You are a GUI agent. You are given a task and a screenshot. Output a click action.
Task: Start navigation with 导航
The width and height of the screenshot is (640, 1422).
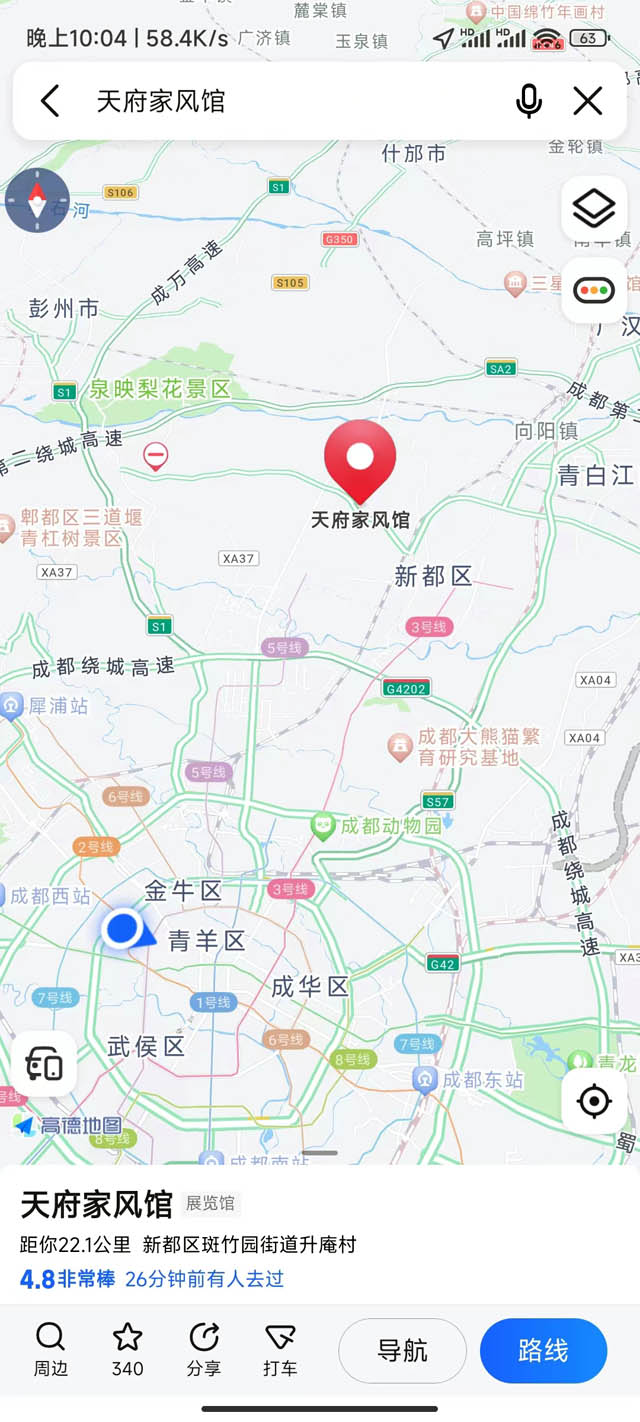[x=403, y=1351]
